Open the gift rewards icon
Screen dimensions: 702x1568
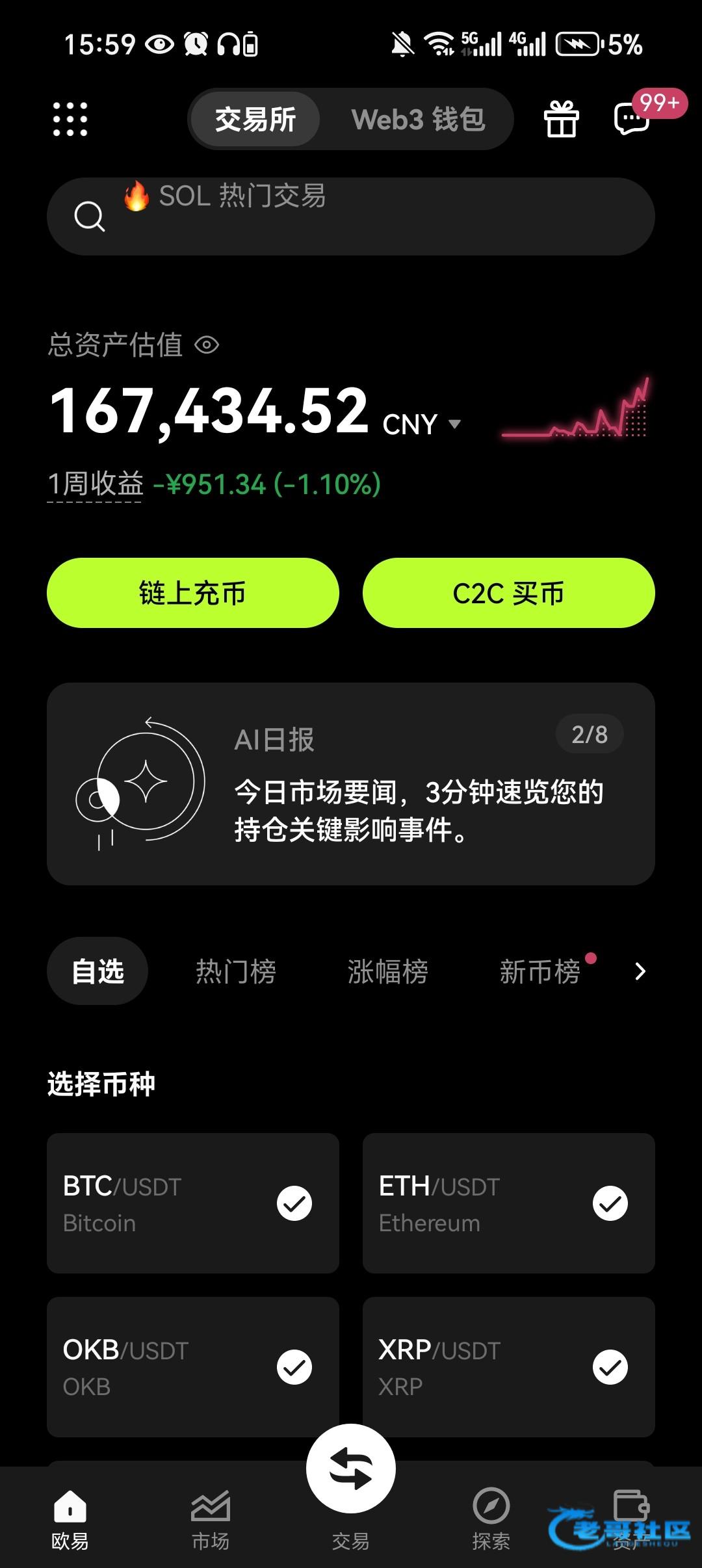[x=561, y=120]
